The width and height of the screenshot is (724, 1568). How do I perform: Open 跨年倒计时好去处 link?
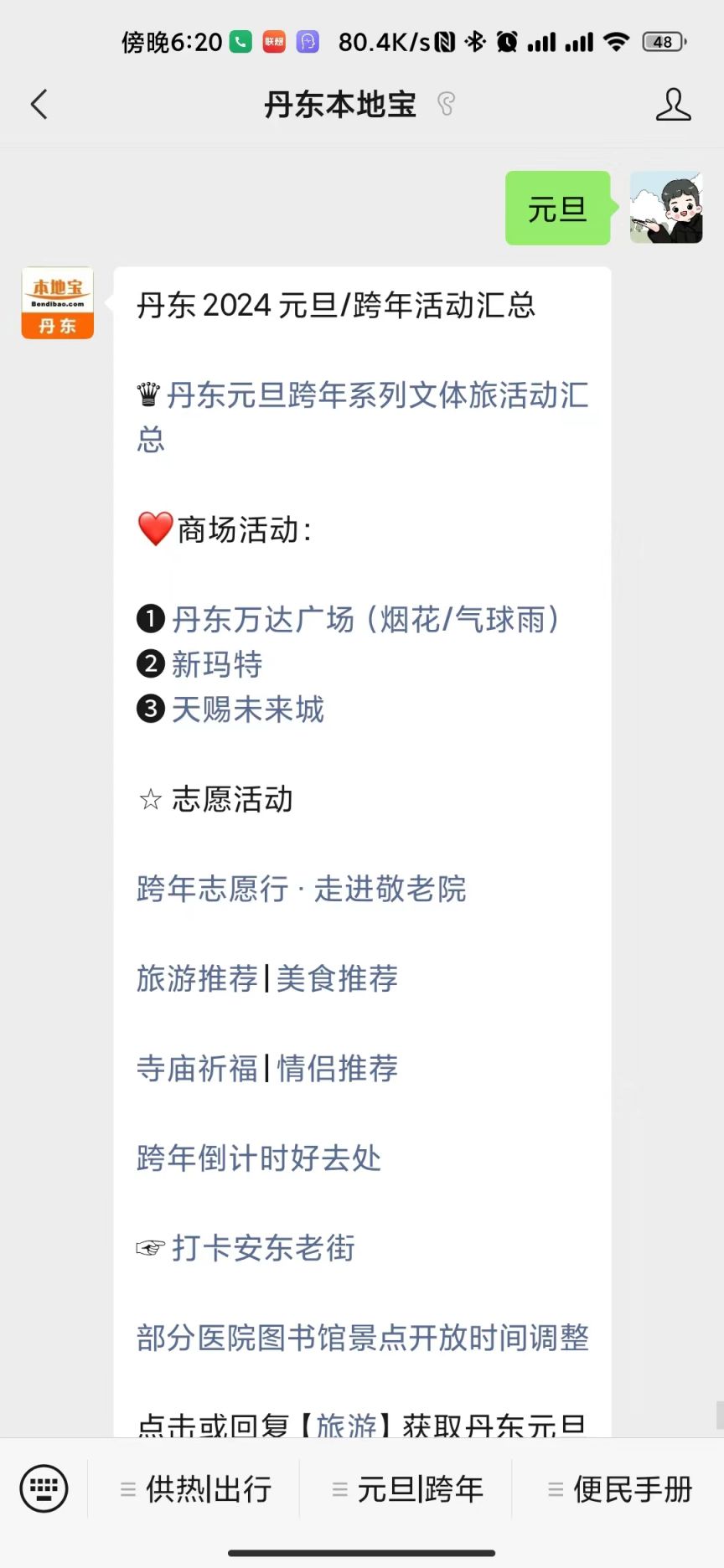(259, 1158)
